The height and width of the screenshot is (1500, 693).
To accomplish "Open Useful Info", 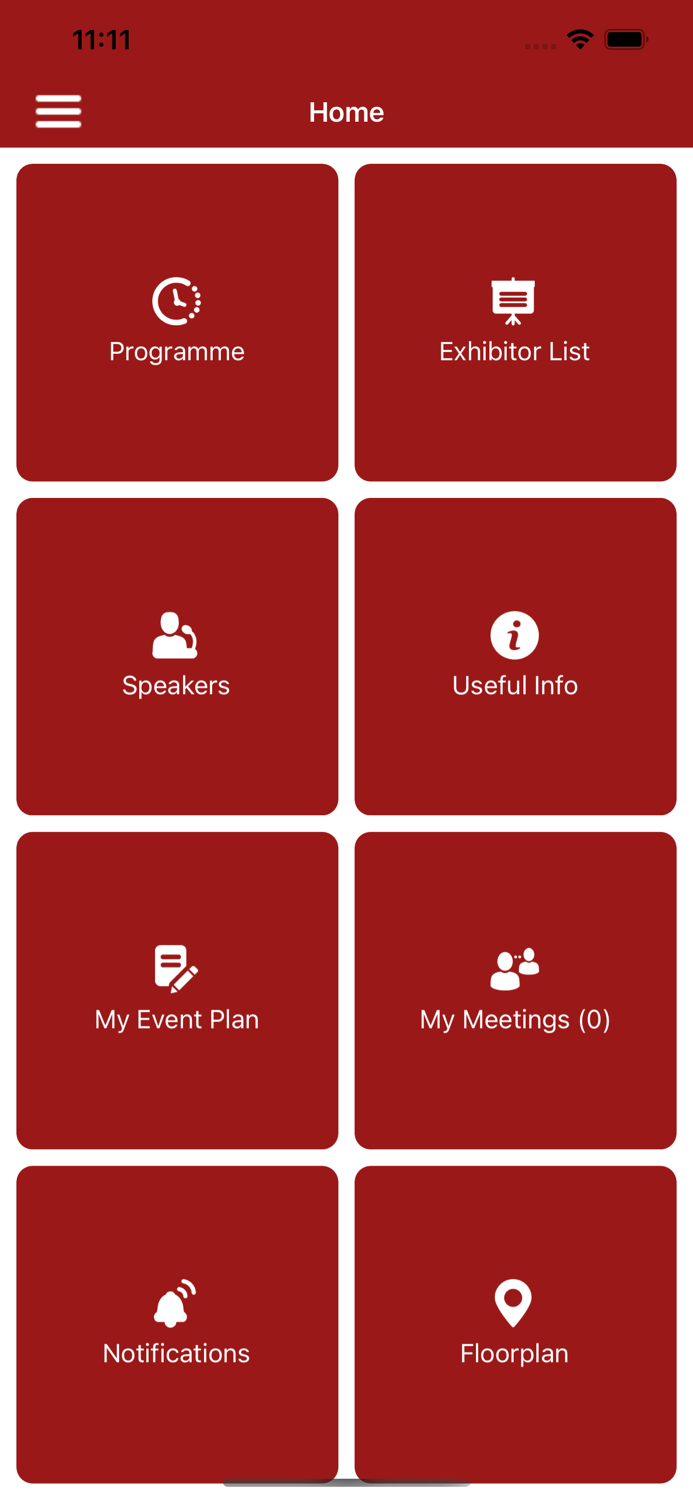I will coord(515,656).
